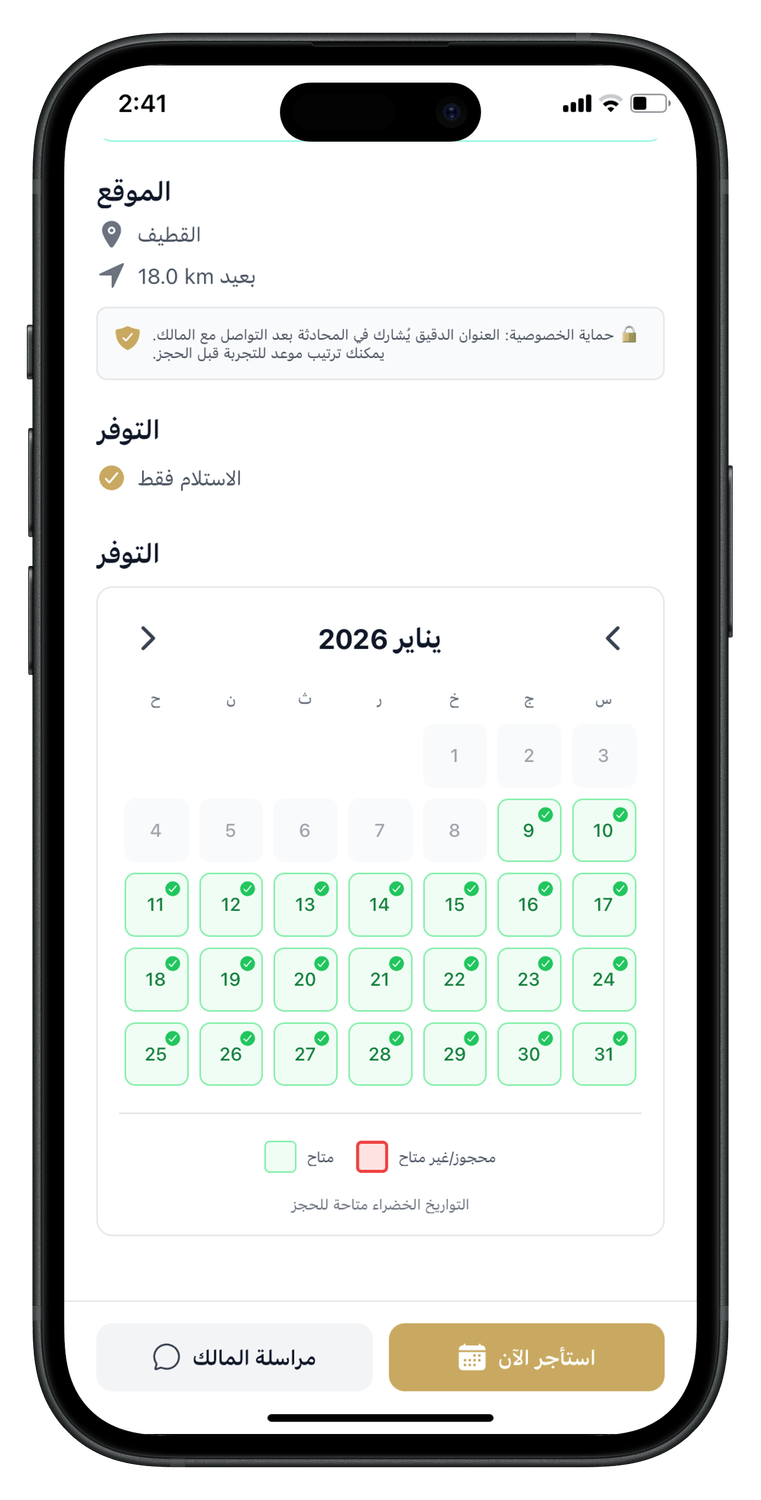The width and height of the screenshot is (761, 1500).
Task: Select January 31 in the calendar
Action: point(604,1054)
